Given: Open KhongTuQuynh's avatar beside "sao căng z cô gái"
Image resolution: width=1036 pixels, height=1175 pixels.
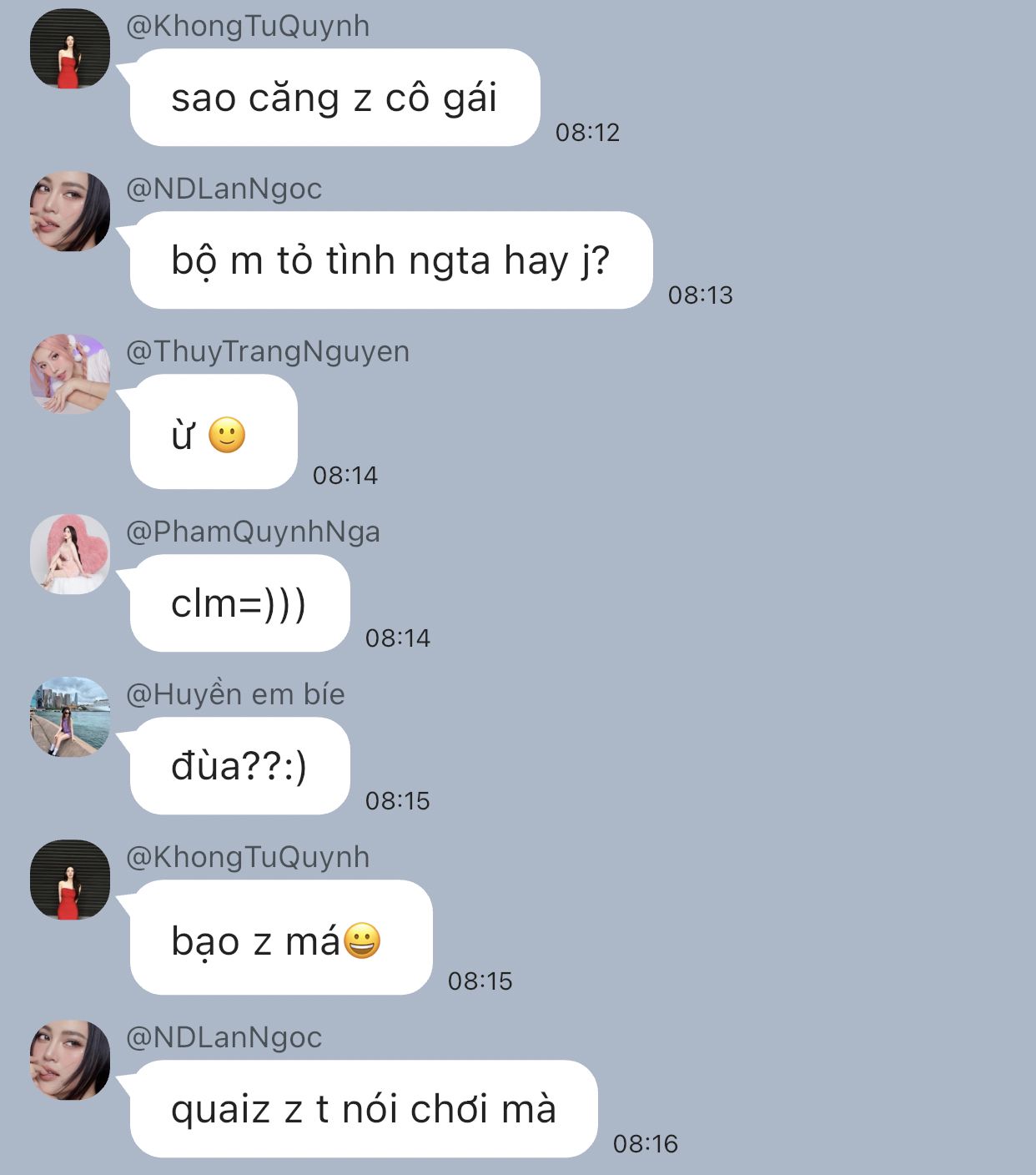Looking at the screenshot, I should point(70,48).
